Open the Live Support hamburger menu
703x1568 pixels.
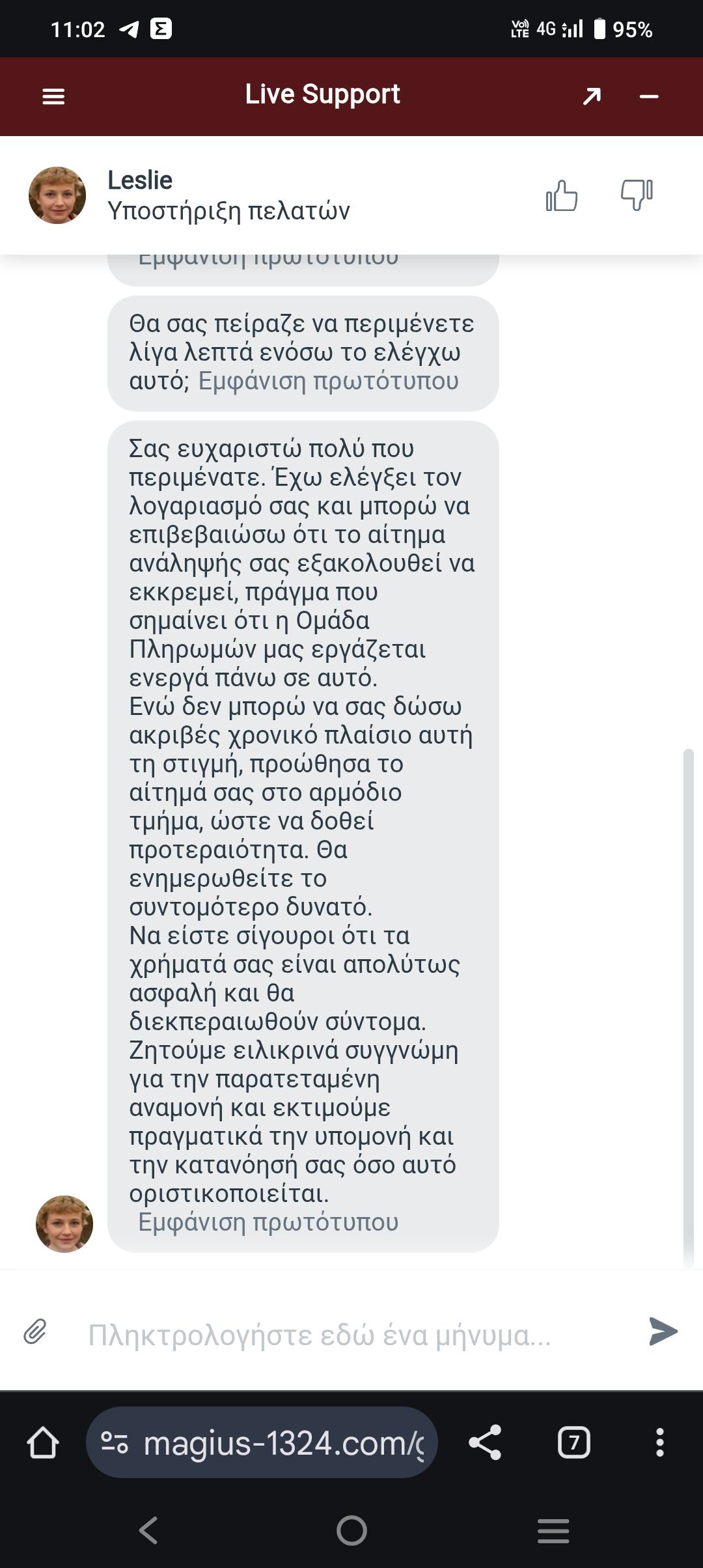[53, 96]
